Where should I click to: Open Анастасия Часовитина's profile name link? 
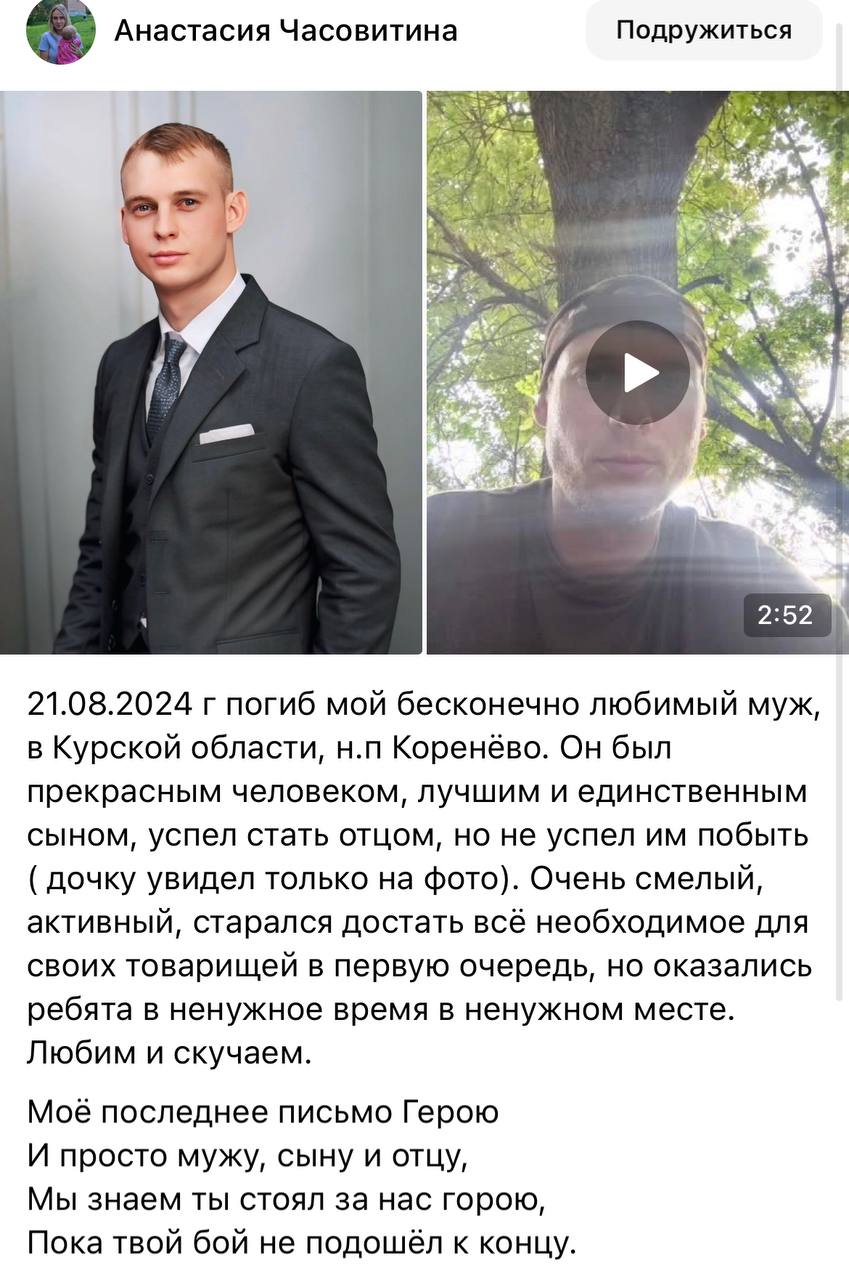[286, 31]
